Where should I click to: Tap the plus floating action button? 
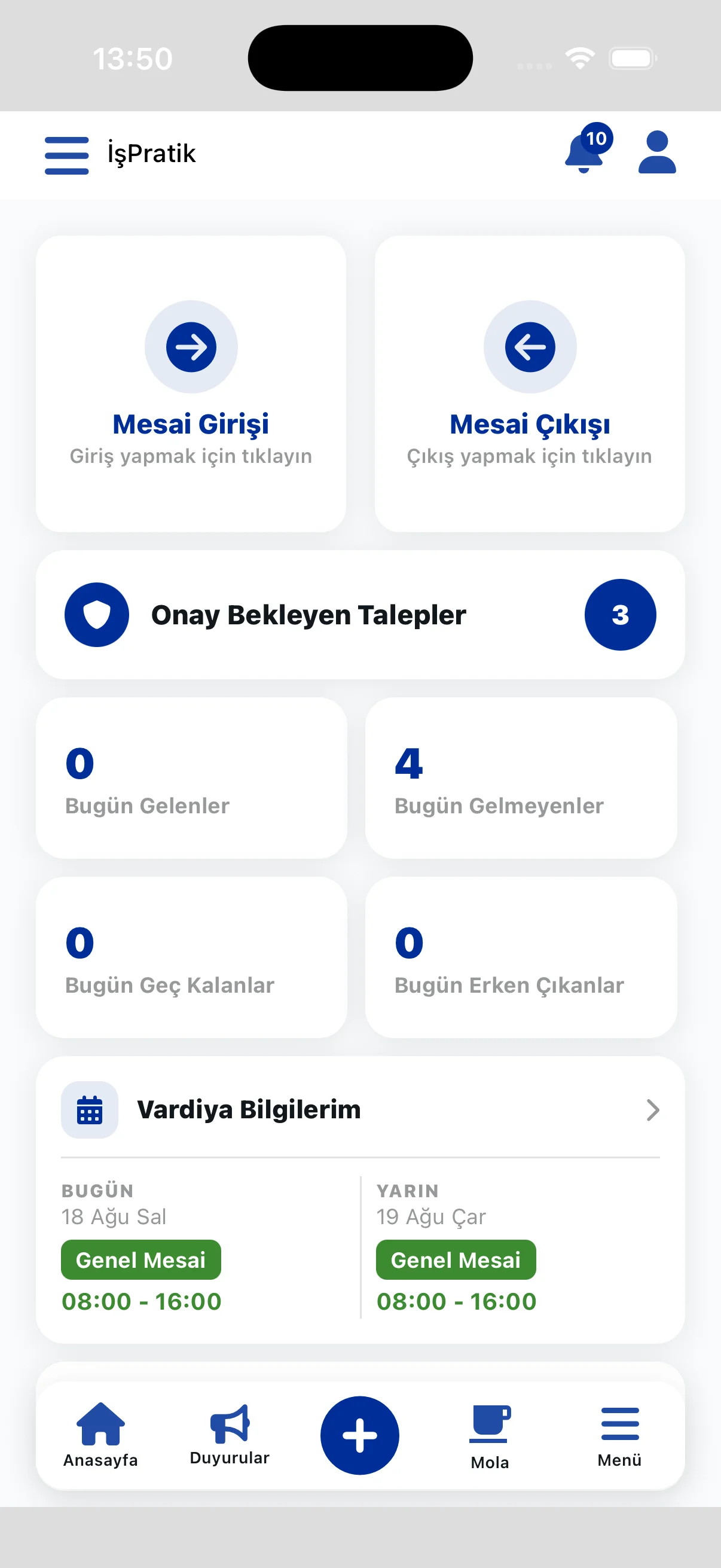(x=360, y=1435)
